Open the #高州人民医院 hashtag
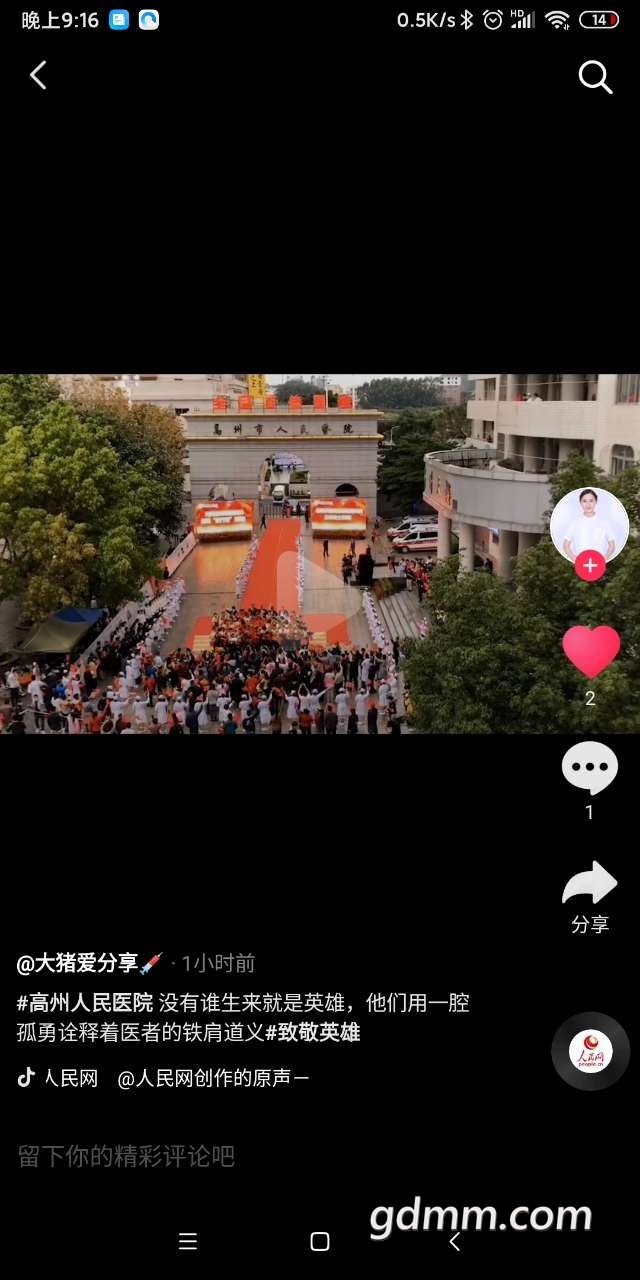Image resolution: width=640 pixels, height=1280 pixels. (85, 1002)
